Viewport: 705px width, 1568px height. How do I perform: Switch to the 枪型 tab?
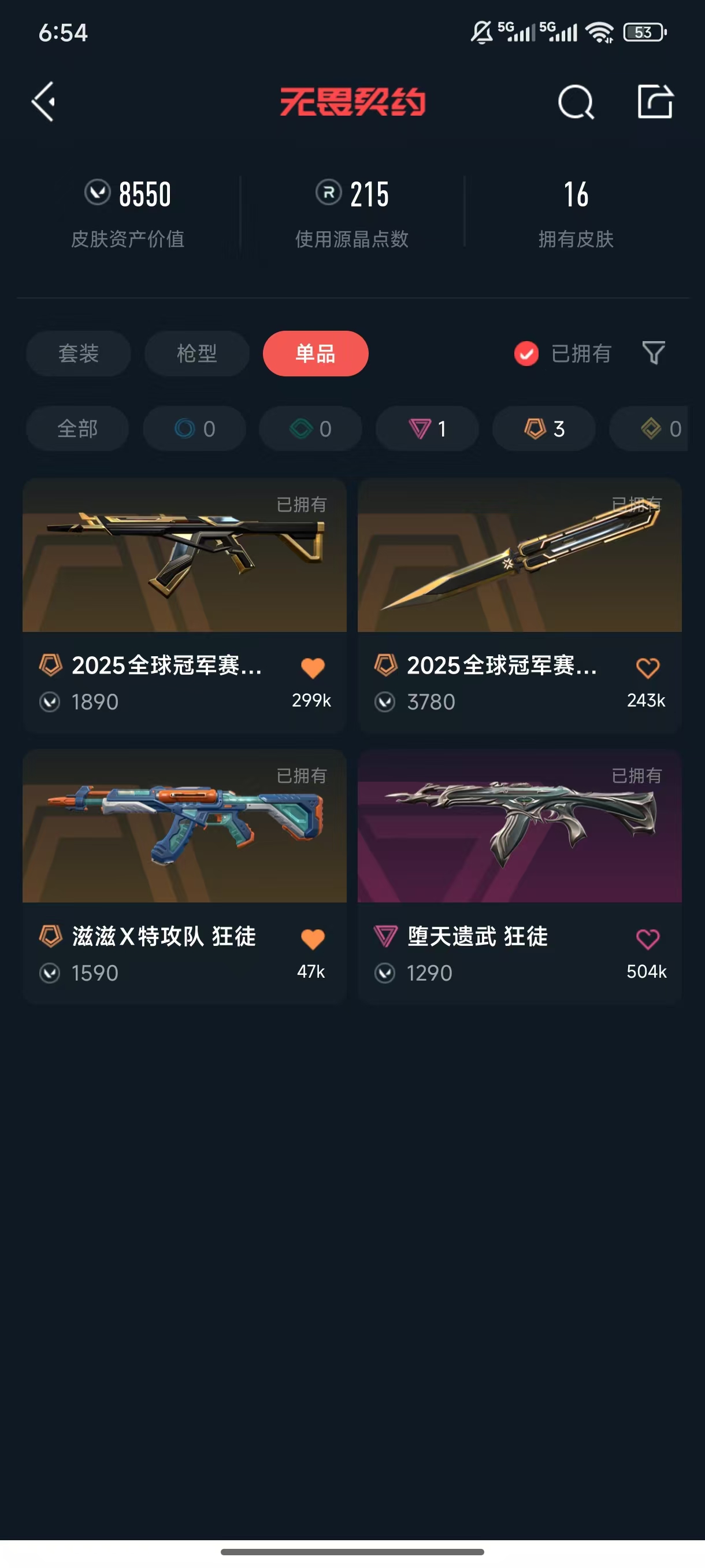click(x=197, y=353)
